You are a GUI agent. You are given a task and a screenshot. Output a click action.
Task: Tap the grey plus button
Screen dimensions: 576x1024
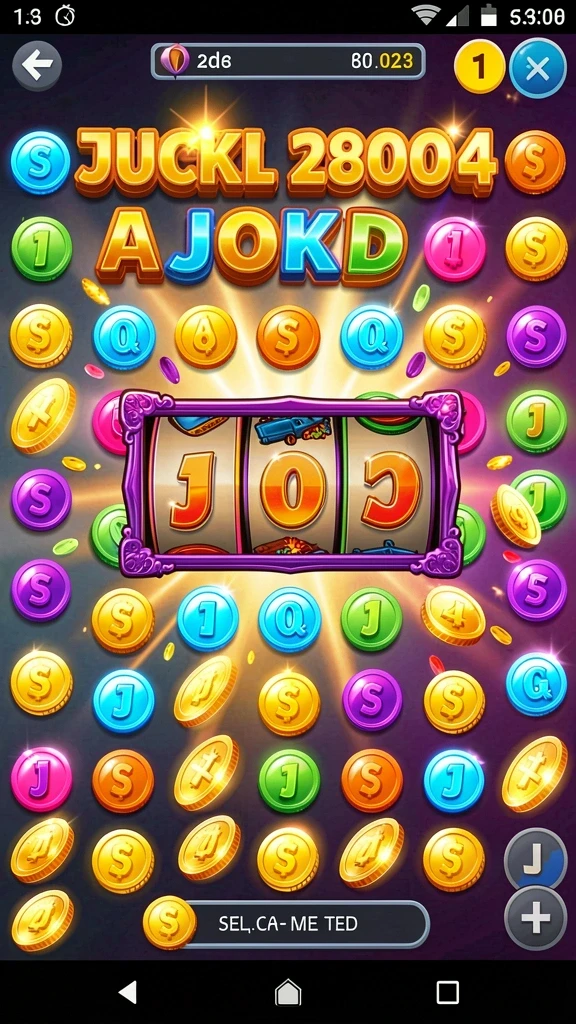(x=536, y=918)
